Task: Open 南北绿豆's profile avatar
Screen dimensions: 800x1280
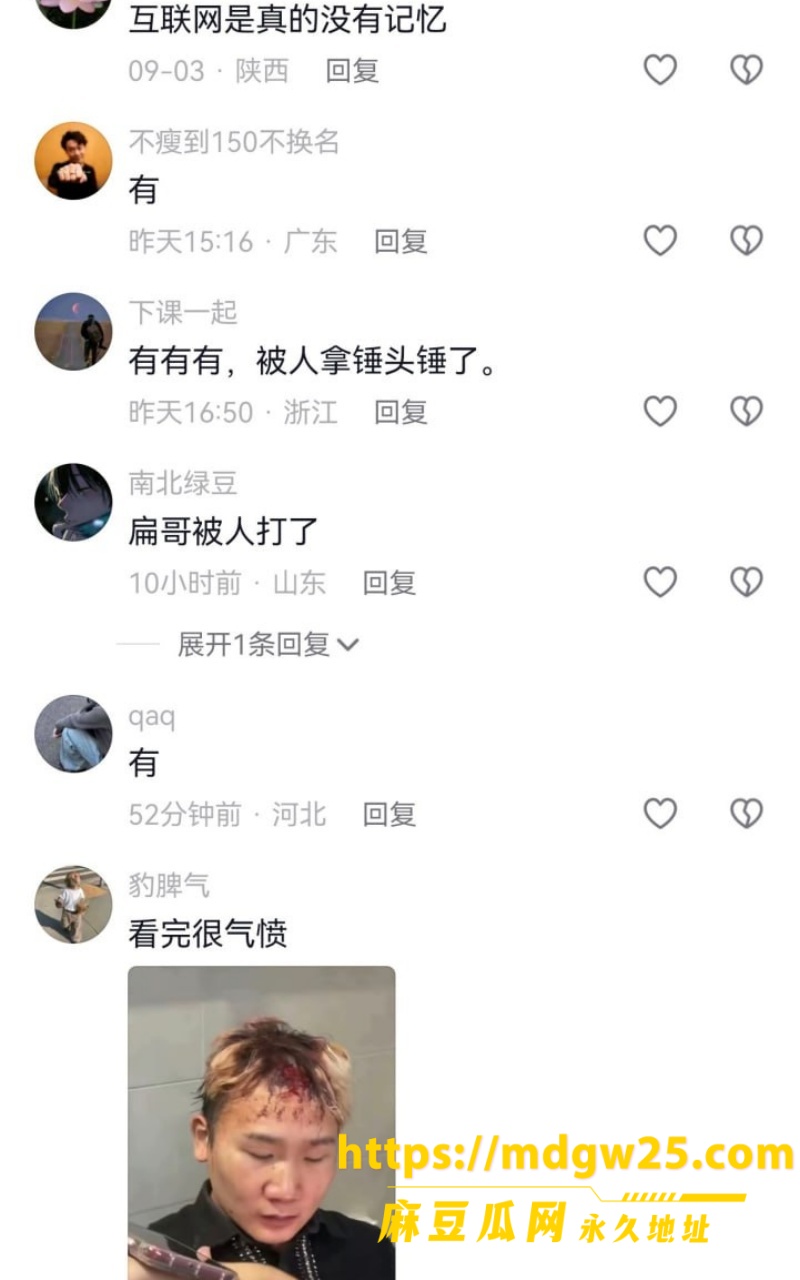Action: pos(73,502)
